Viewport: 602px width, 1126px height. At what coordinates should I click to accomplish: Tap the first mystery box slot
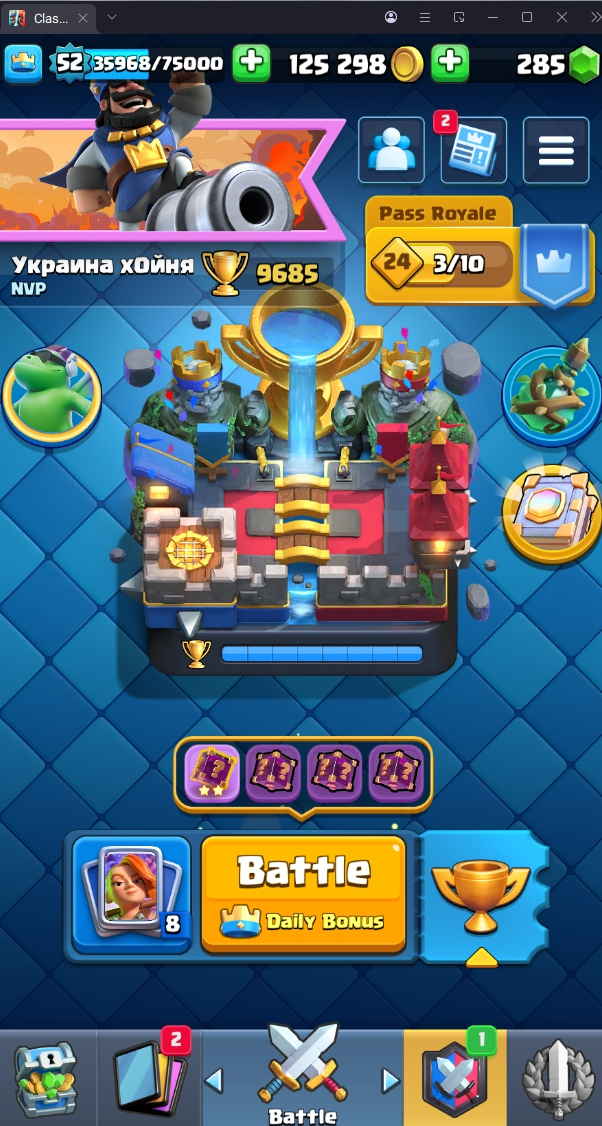(x=212, y=774)
